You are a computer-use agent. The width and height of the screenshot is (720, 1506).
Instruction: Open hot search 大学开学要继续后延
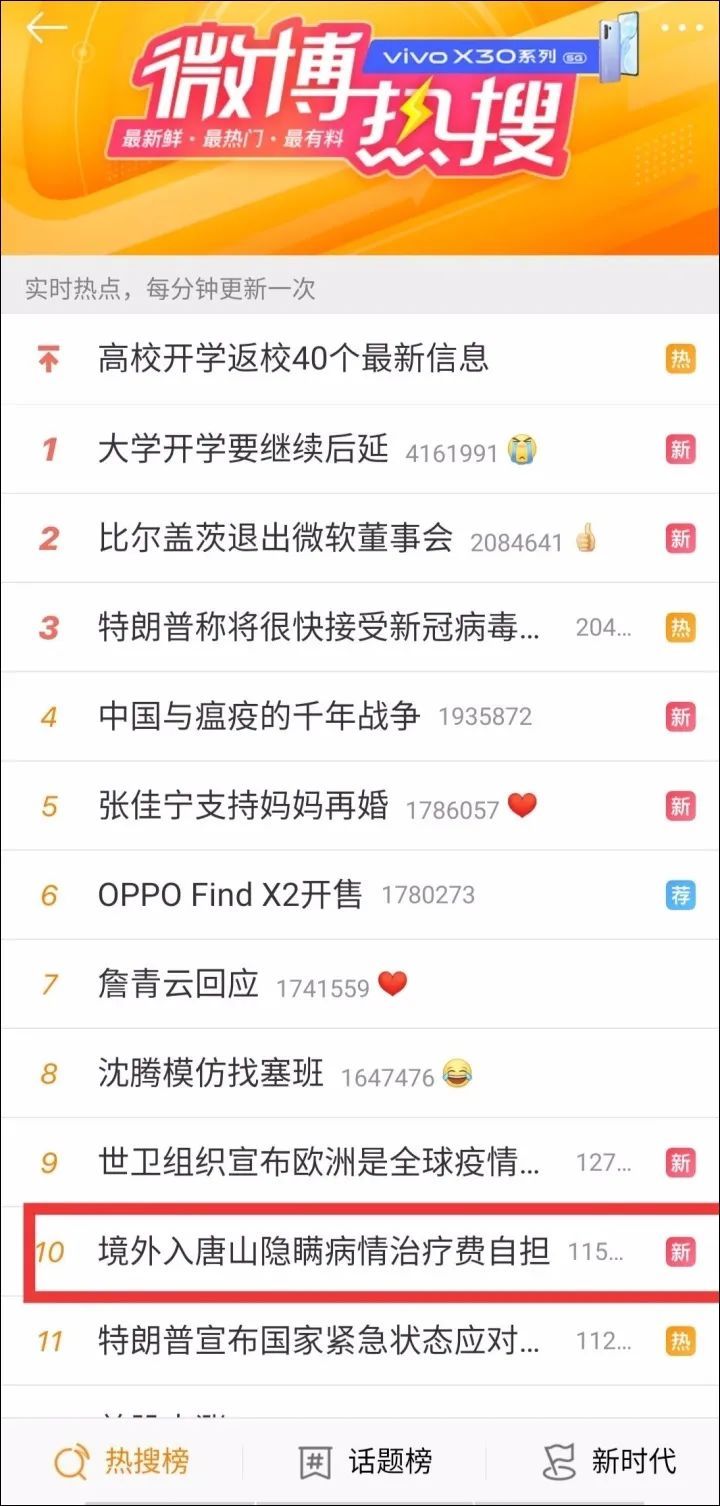[243, 449]
